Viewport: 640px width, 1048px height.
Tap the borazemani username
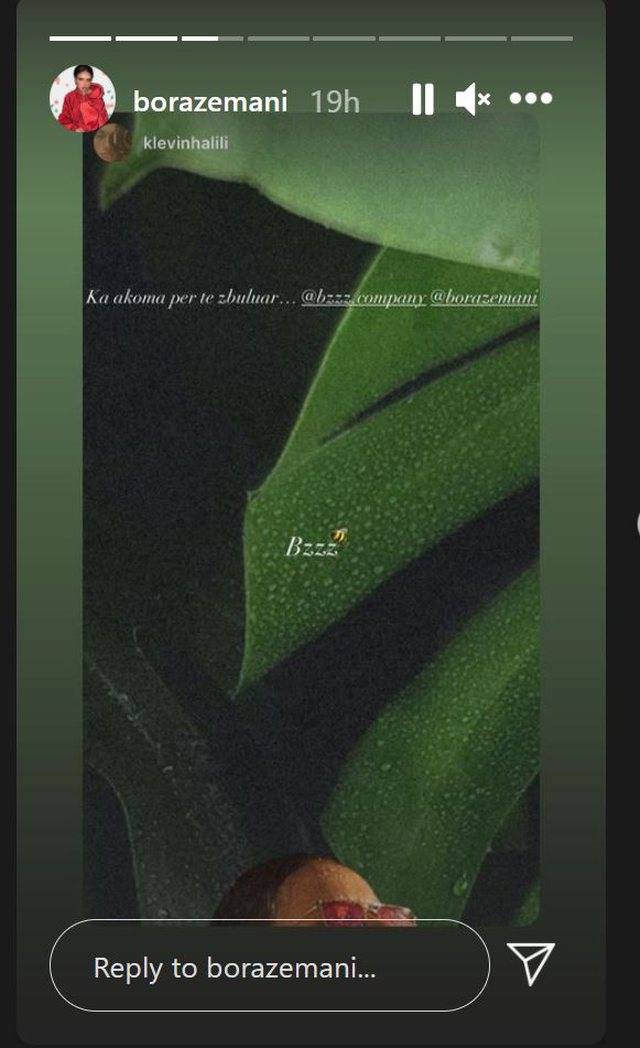(x=210, y=101)
